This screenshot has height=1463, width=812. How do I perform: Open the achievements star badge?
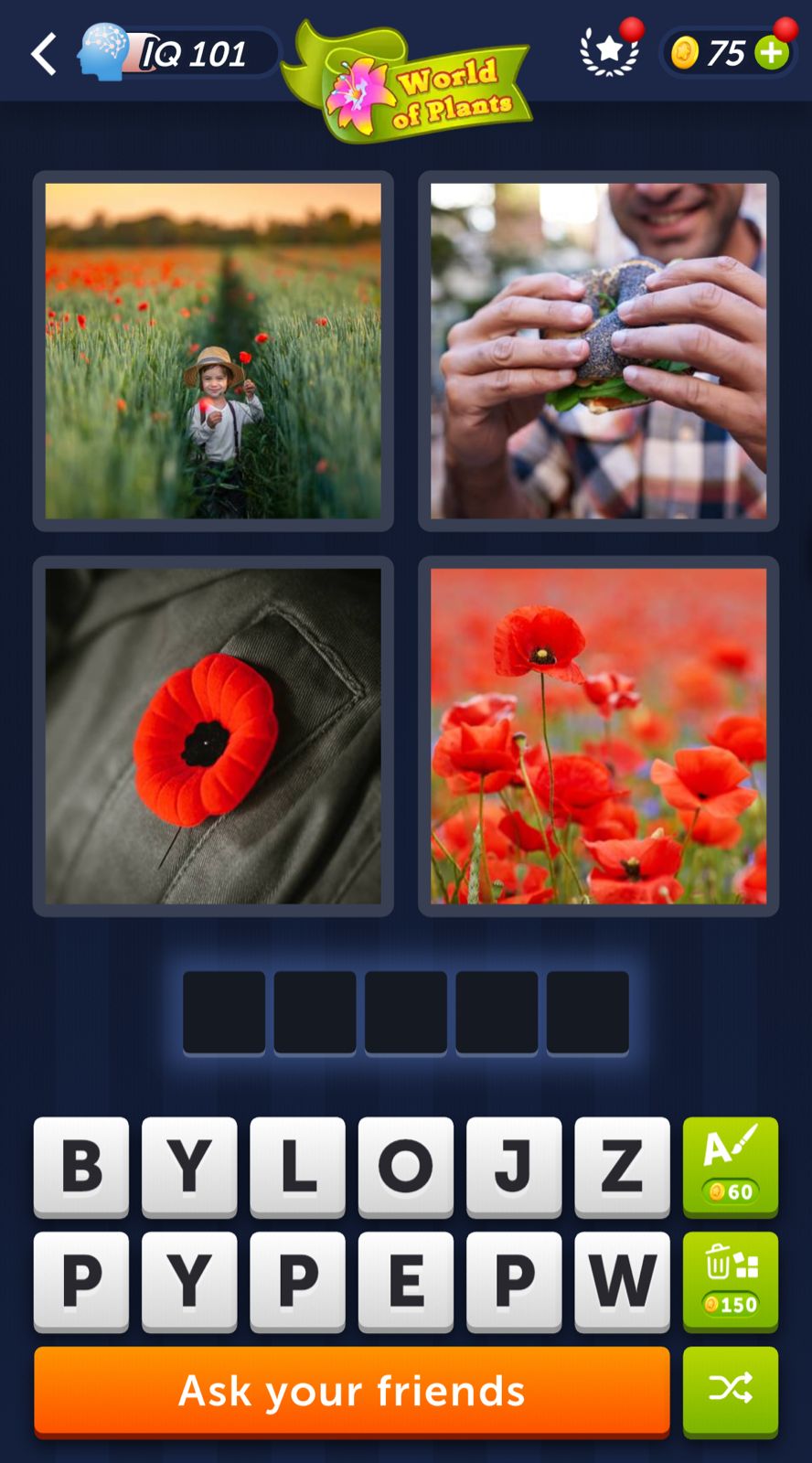coord(609,52)
